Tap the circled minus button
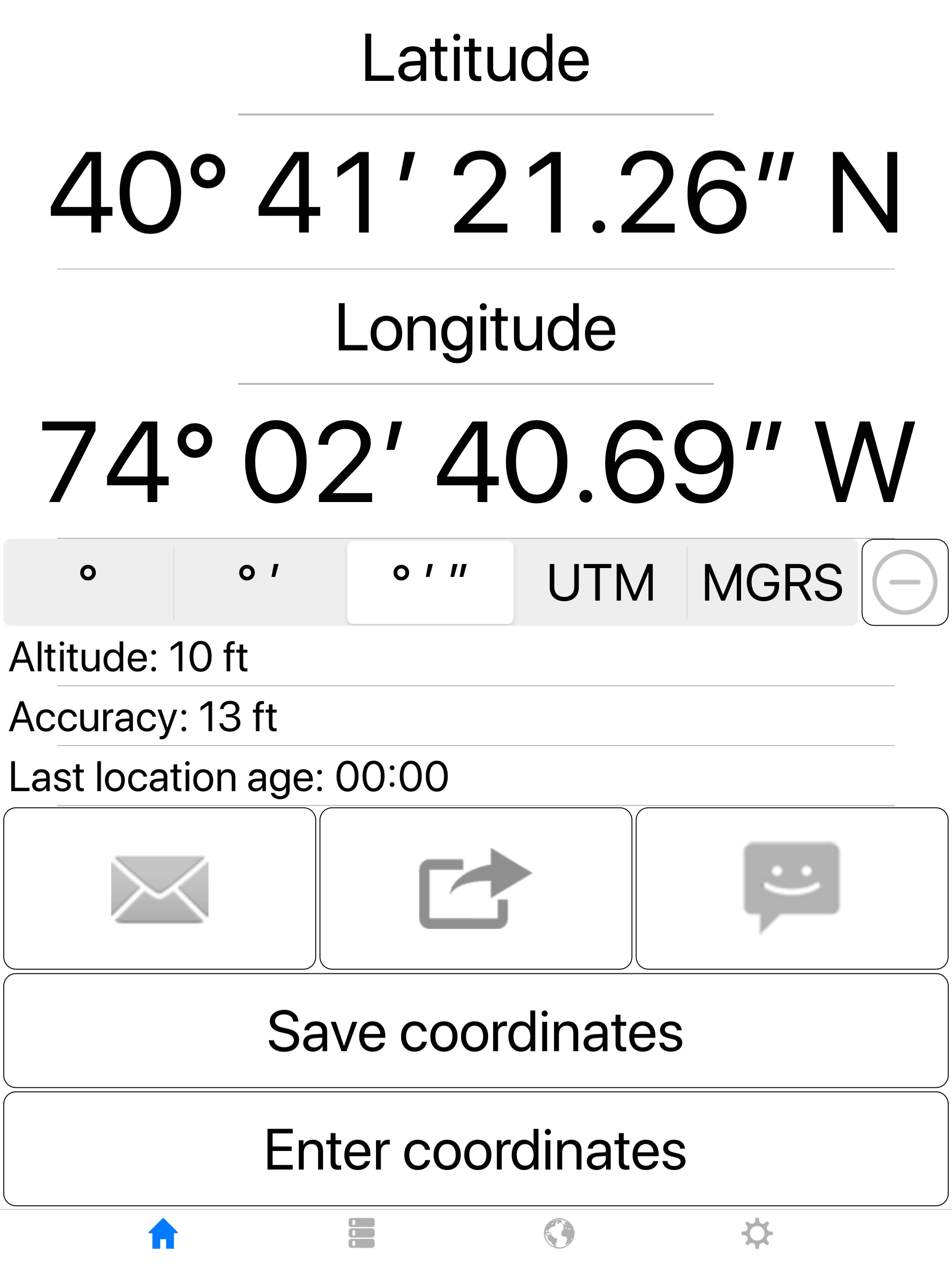 tap(904, 582)
